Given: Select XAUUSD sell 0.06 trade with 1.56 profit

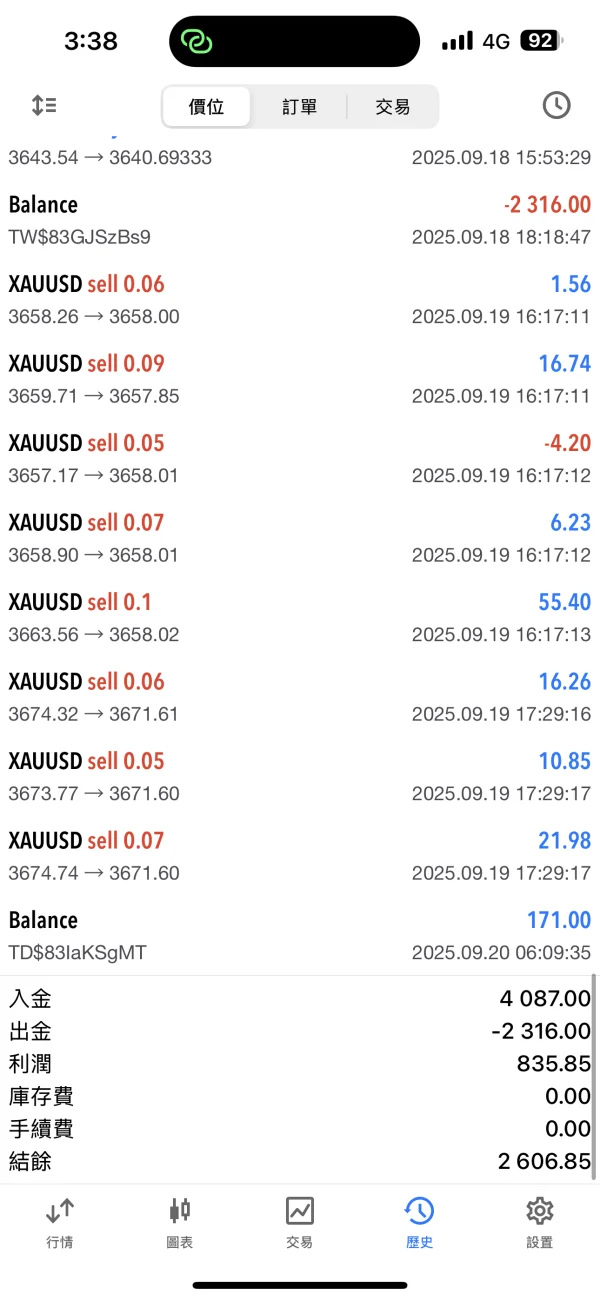Looking at the screenshot, I should (x=299, y=299).
